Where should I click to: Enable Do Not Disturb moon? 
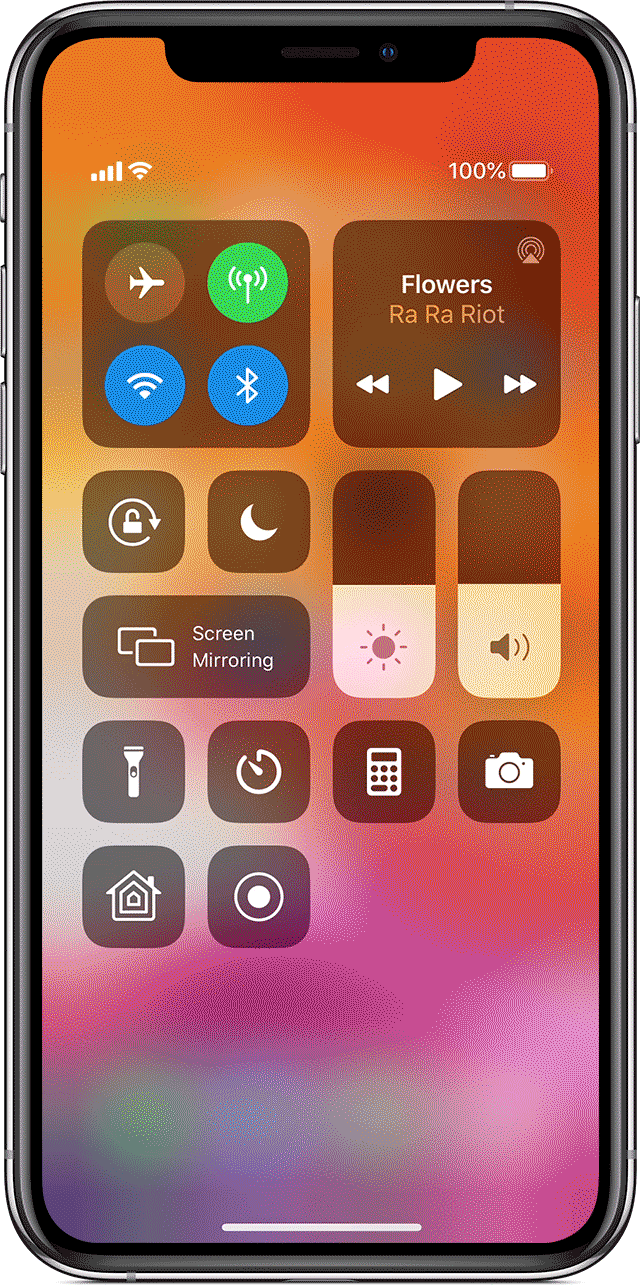pyautogui.click(x=259, y=522)
